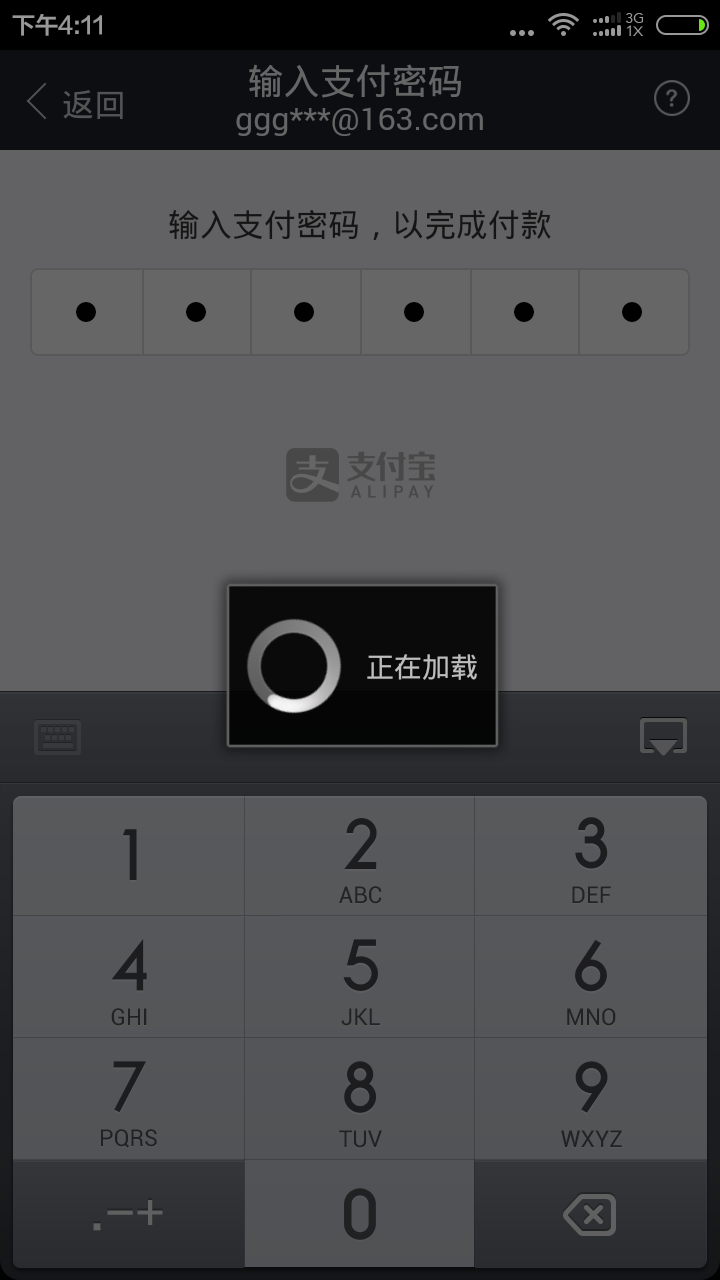Open the help question mark icon
This screenshot has width=720, height=1280.
tap(671, 99)
